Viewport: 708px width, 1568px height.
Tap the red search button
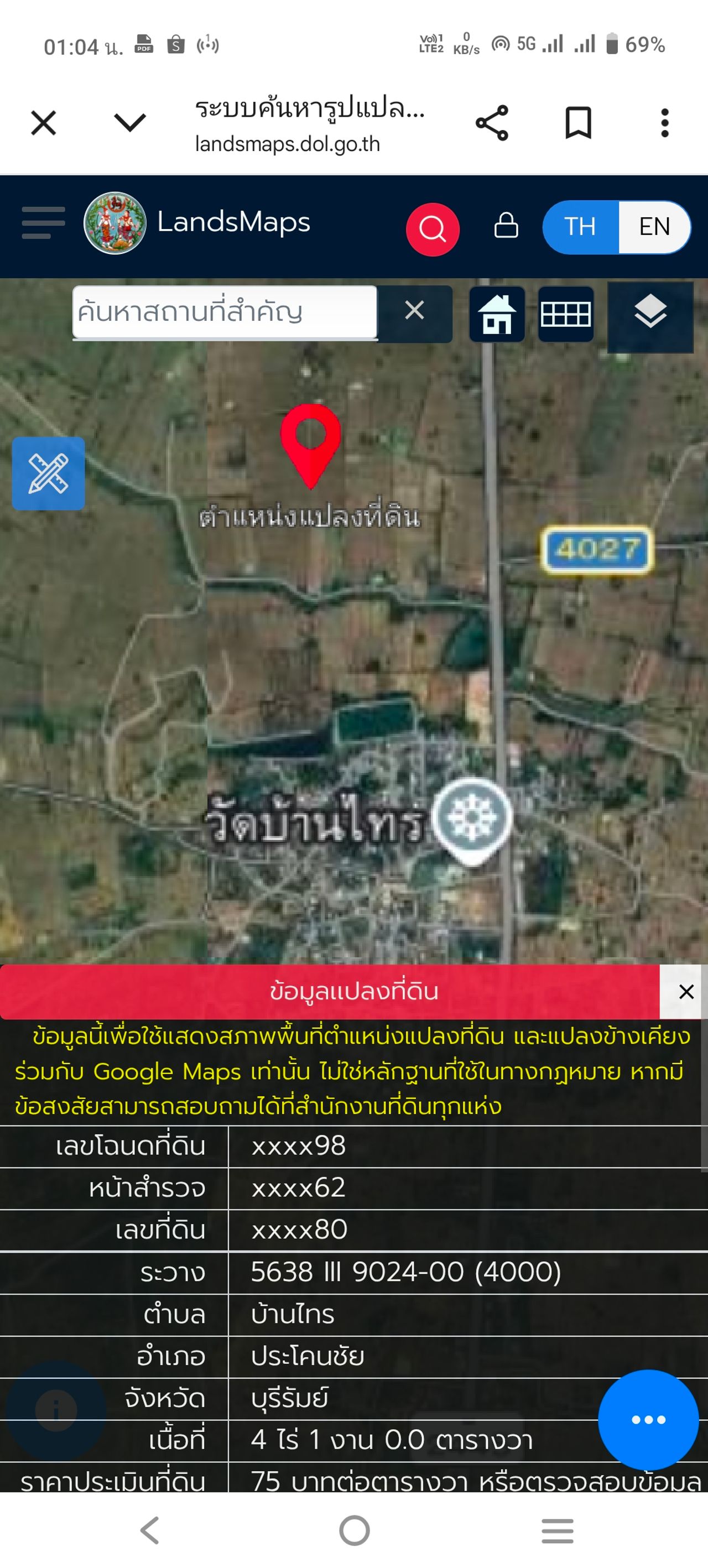pos(432,230)
